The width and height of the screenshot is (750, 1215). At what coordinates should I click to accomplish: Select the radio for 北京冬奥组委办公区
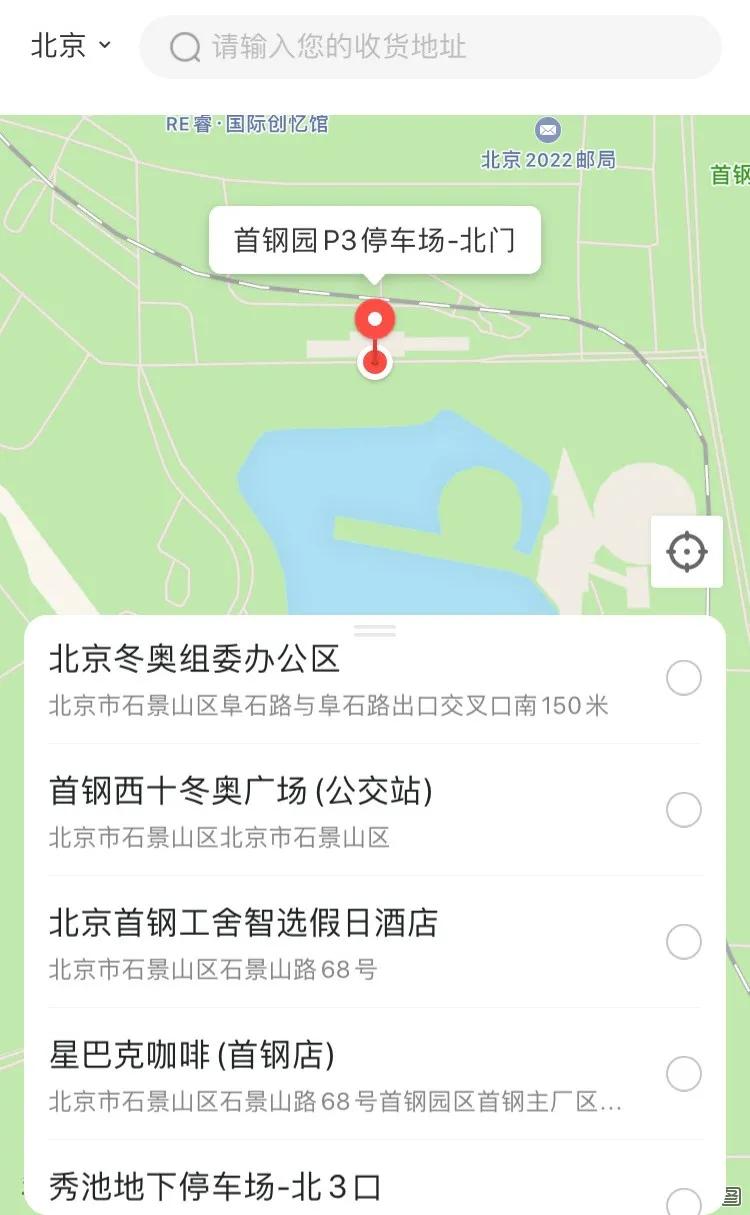(x=684, y=678)
